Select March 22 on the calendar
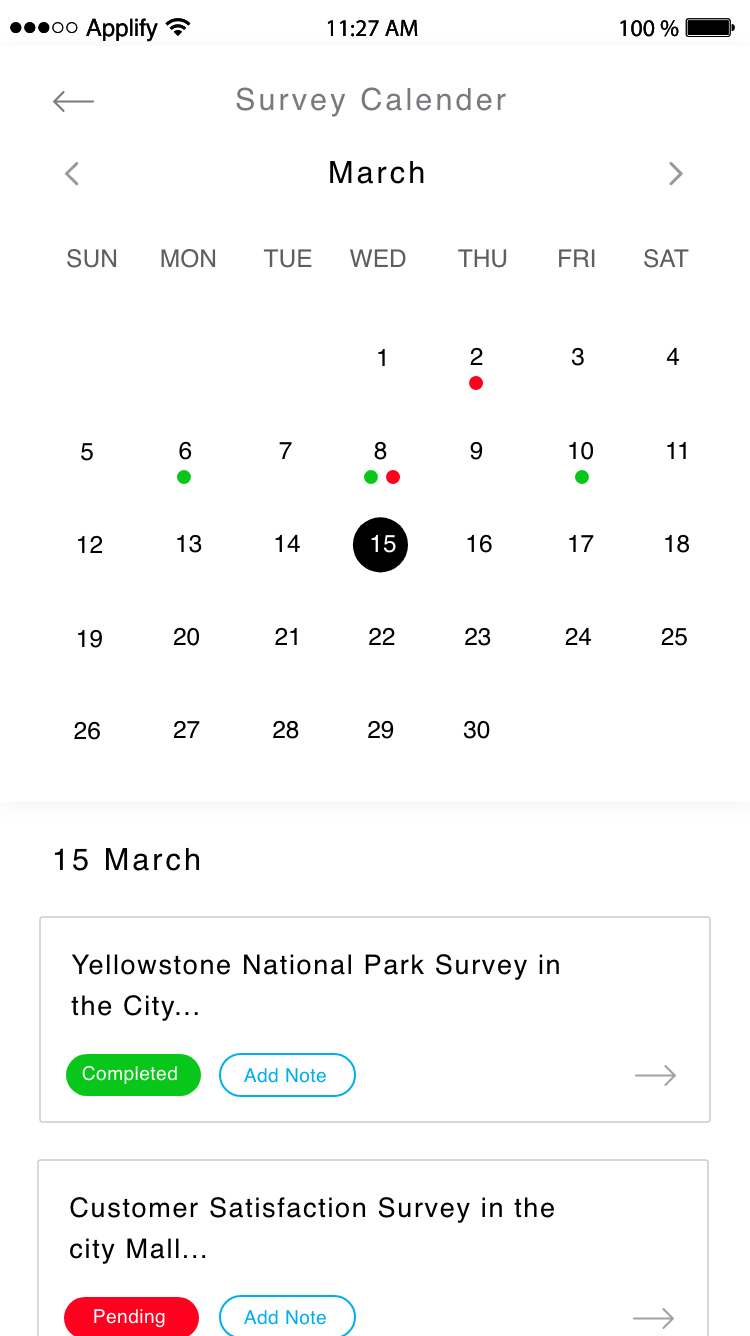Screen dimensions: 750x1336 click(x=381, y=637)
